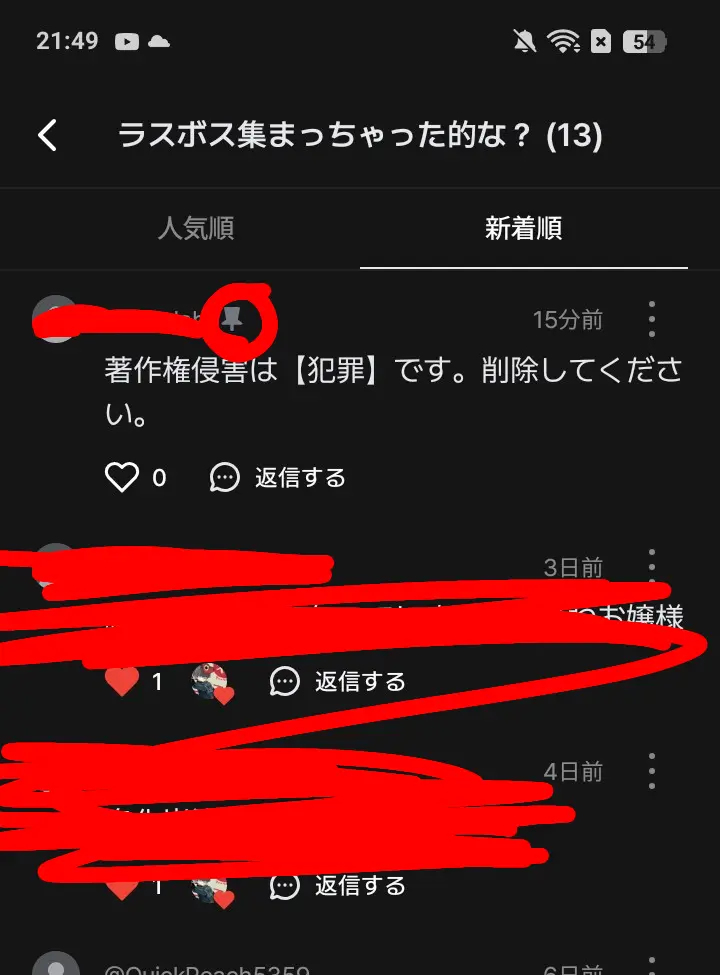
Task: Tap the red heart on the 3日前 comment
Action: tap(122, 682)
